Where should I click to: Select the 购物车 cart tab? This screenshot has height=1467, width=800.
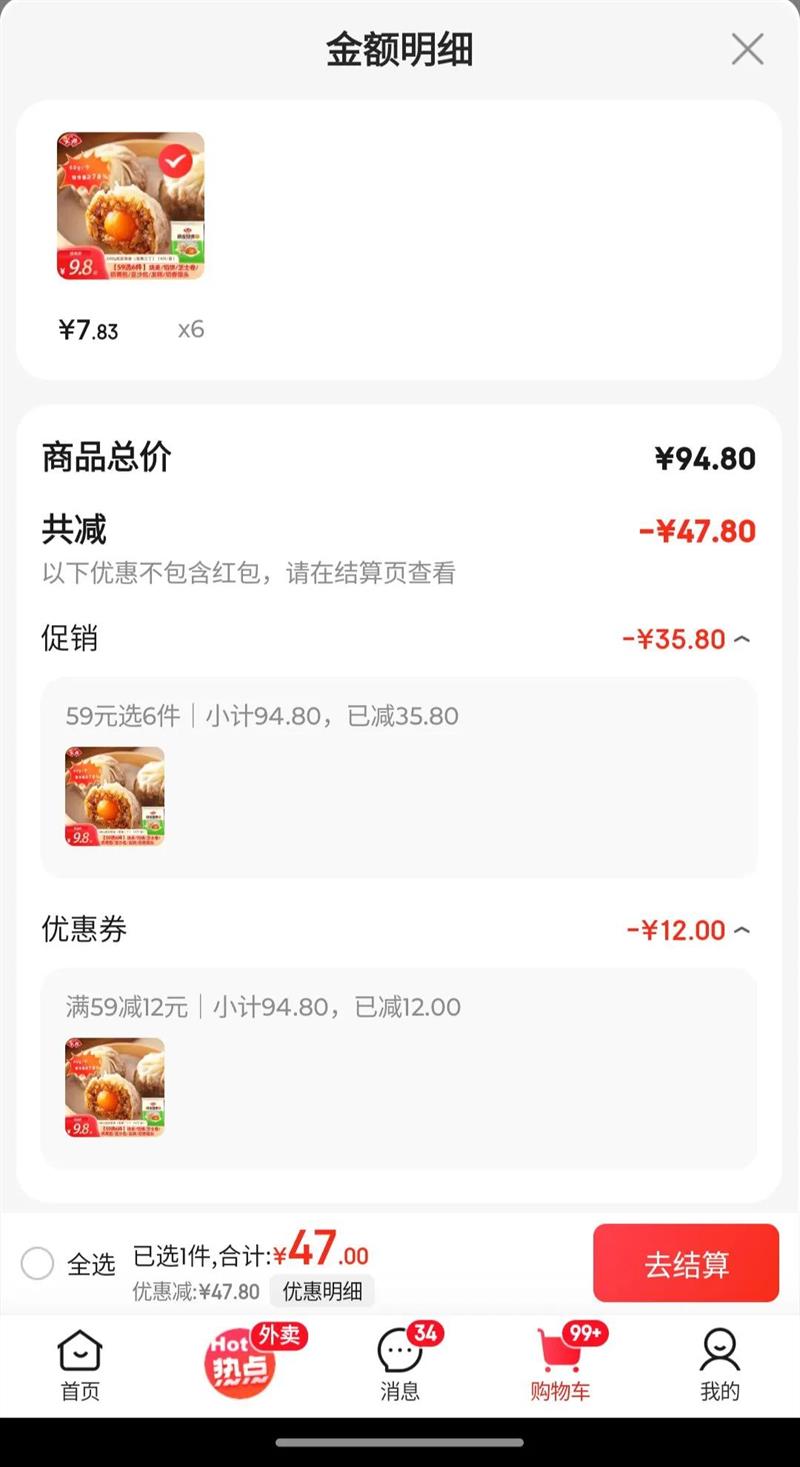click(x=560, y=1364)
